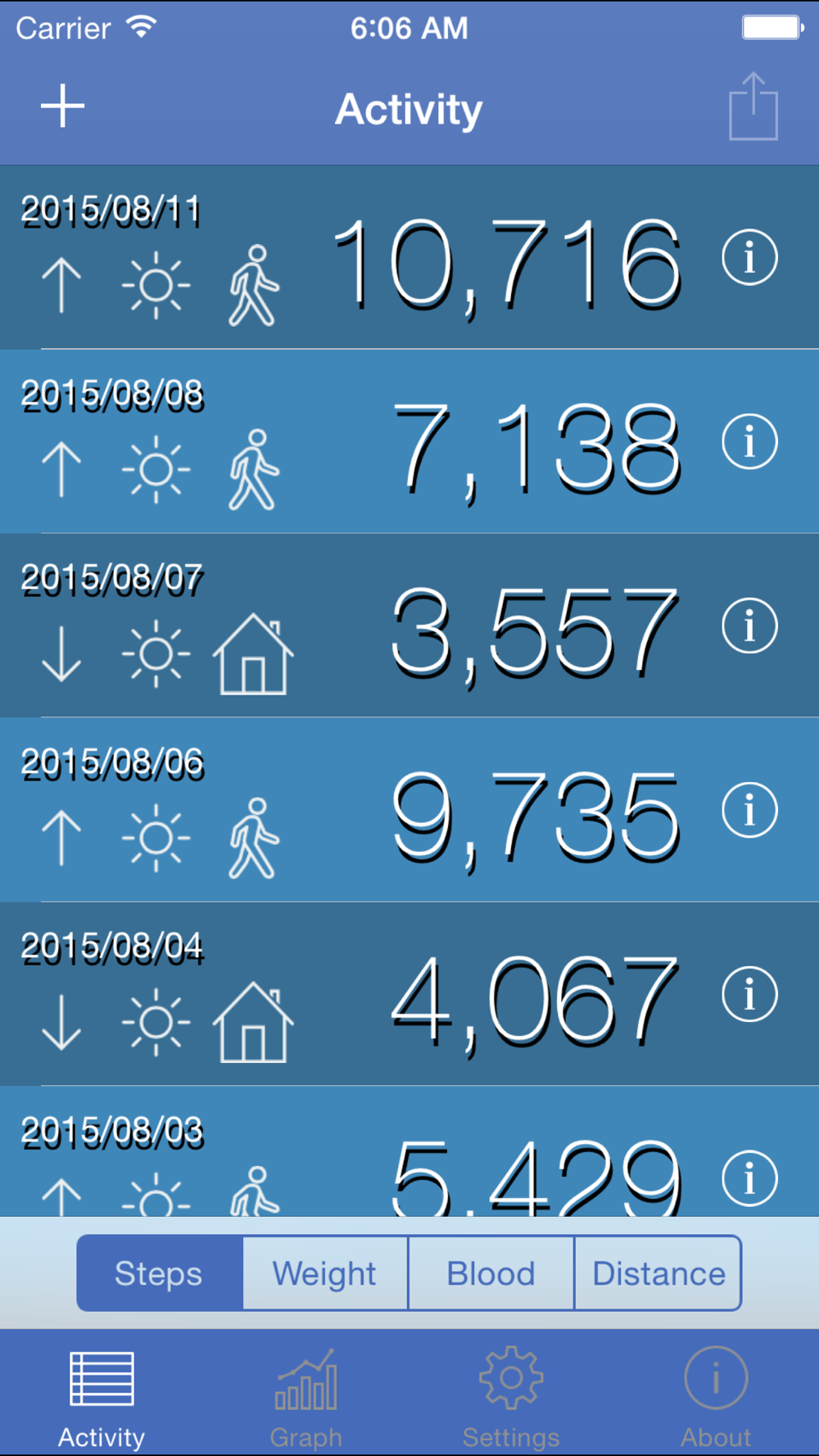Switch to the Blood segment
This screenshot has width=819, height=1456.
pos(491,1273)
